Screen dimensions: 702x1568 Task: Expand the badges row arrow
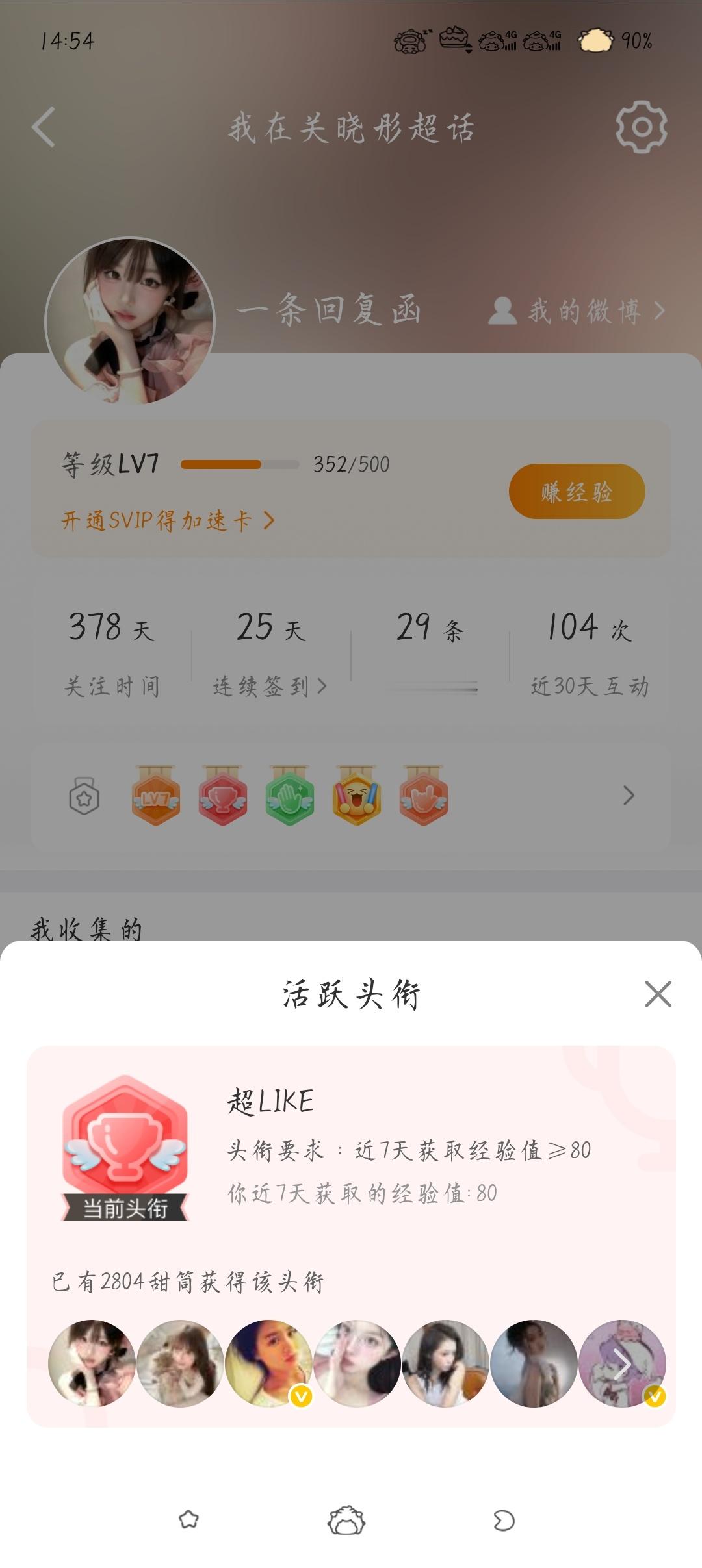tap(628, 796)
